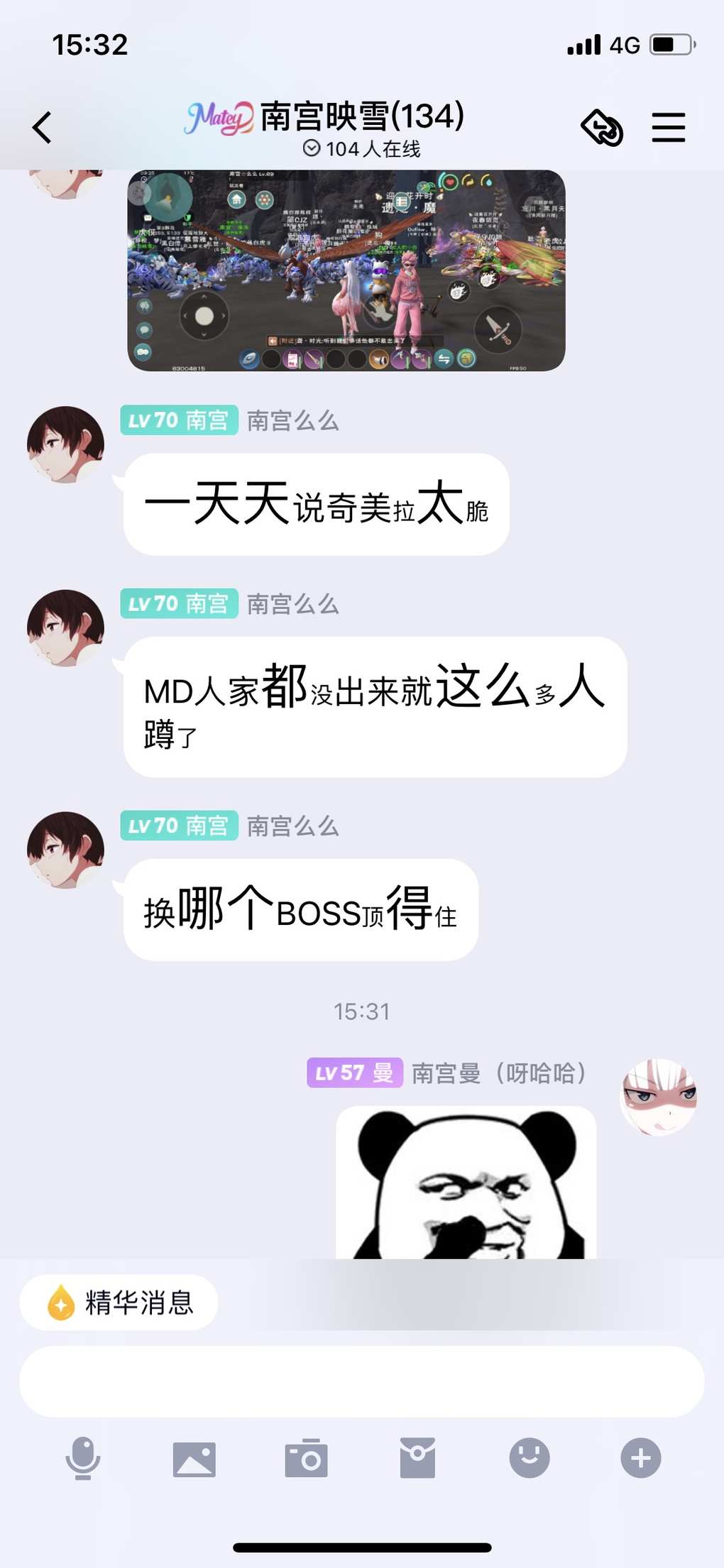The width and height of the screenshot is (724, 1568).
Task: Focus the message input field
Action: (x=362, y=1381)
